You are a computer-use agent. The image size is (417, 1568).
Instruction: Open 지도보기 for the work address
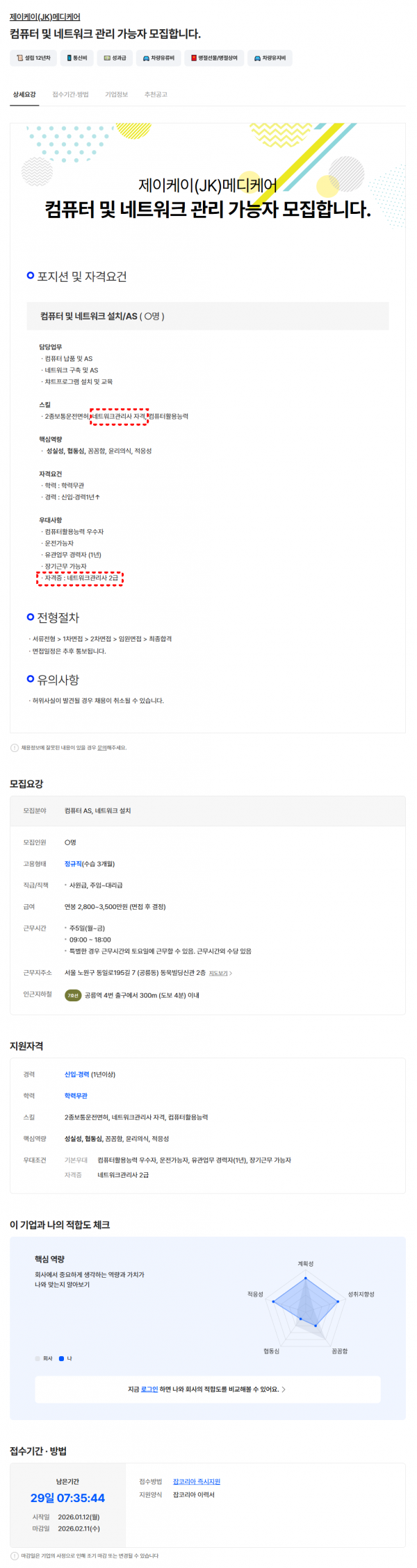tap(220, 974)
